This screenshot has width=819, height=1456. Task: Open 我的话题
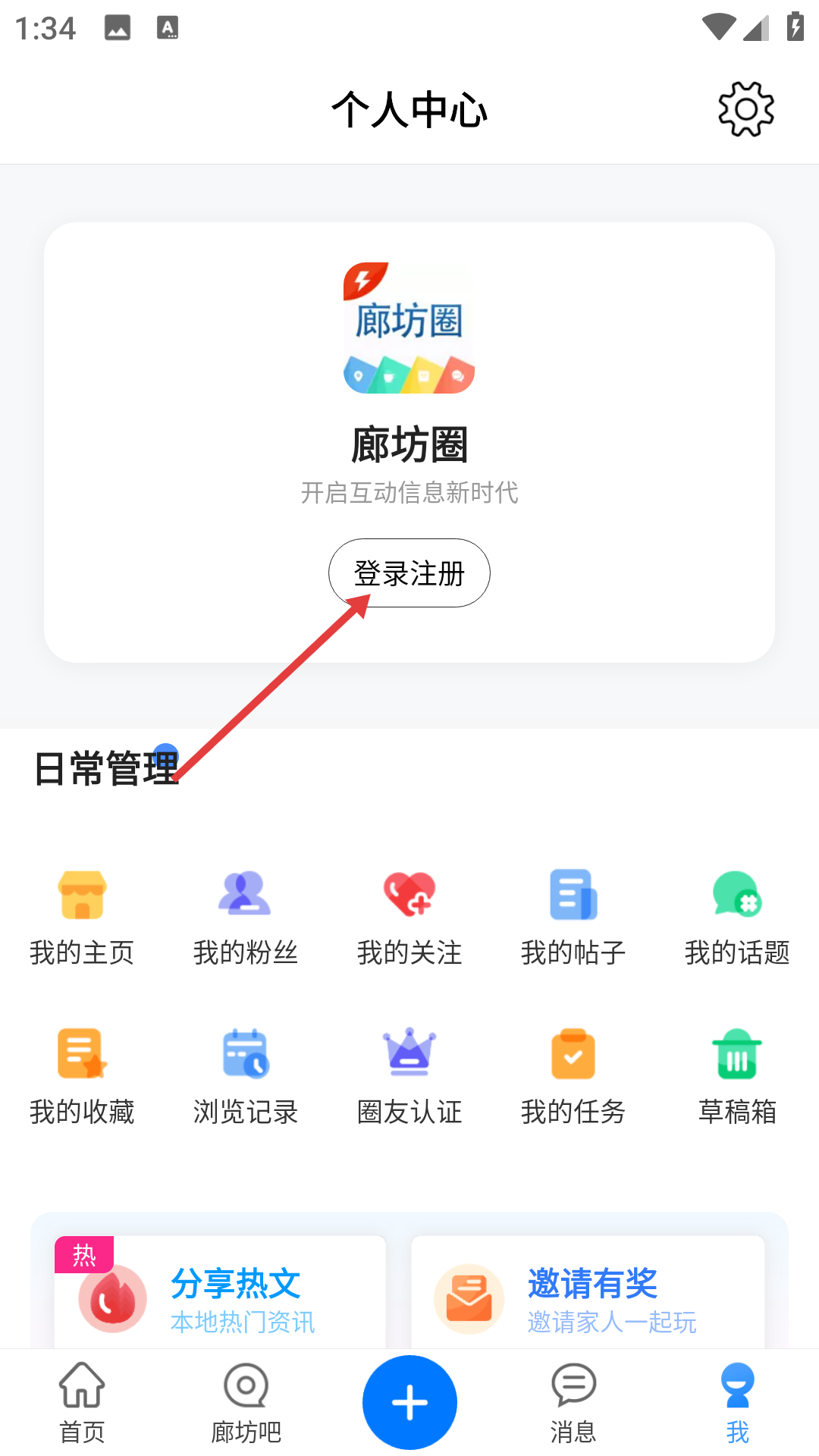point(737,918)
